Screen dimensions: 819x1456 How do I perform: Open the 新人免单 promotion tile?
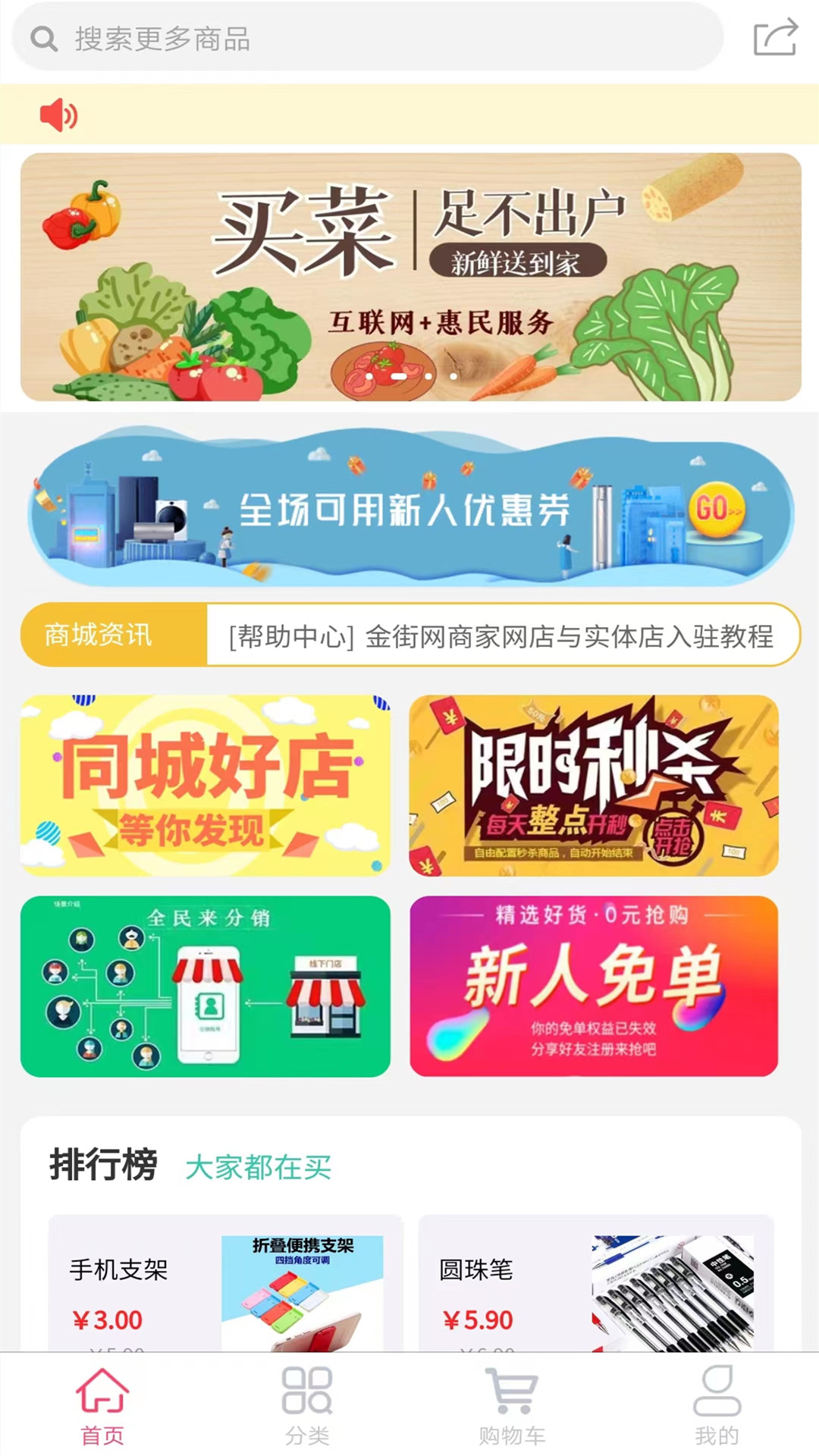click(594, 986)
